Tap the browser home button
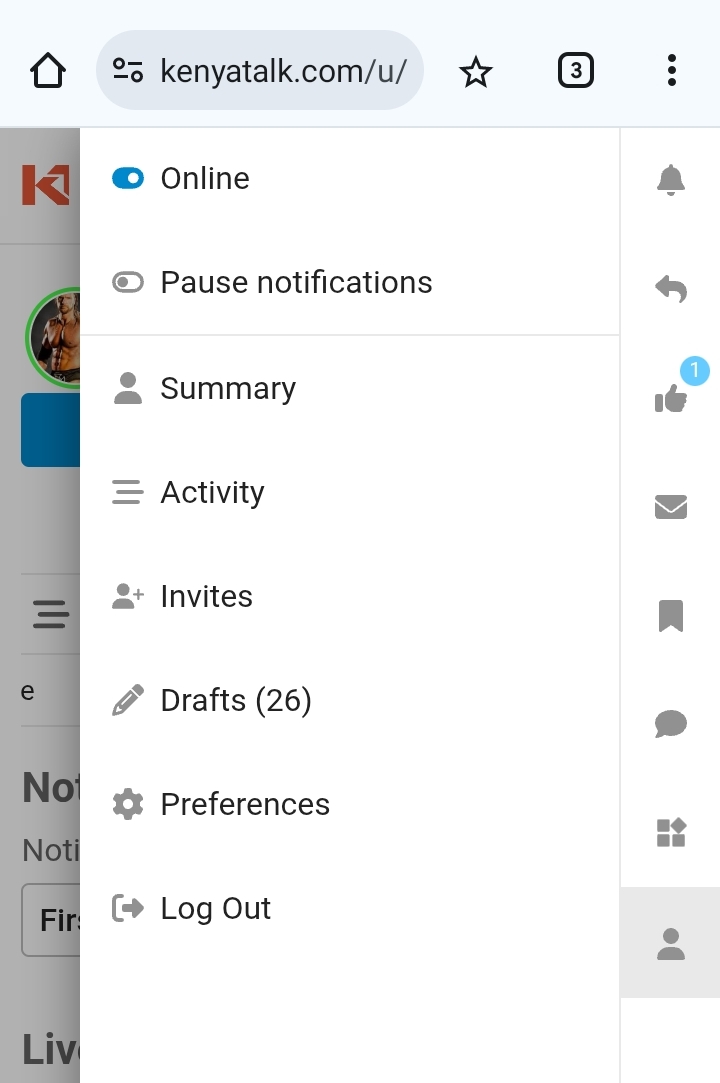 (48, 71)
